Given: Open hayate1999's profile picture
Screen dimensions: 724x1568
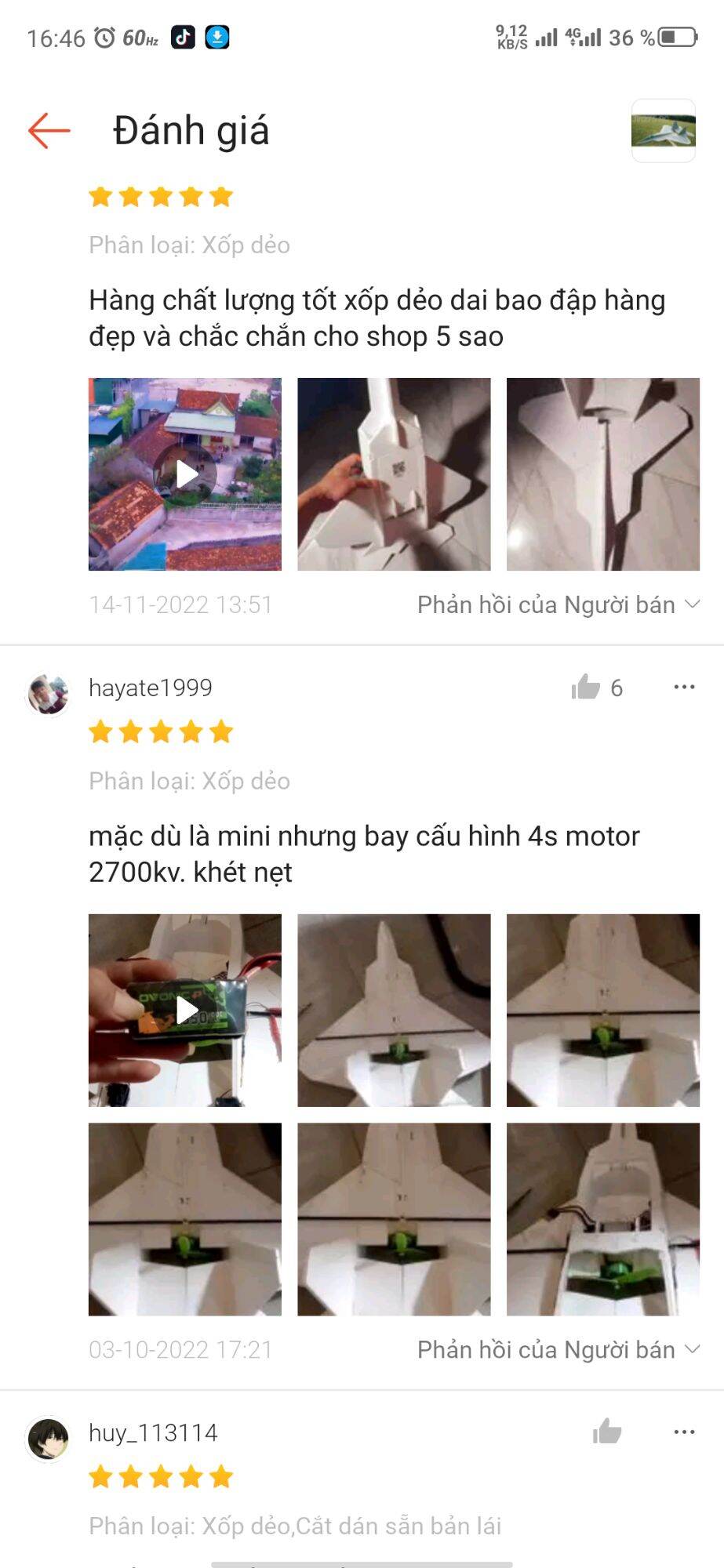Looking at the screenshot, I should pyautogui.click(x=48, y=695).
